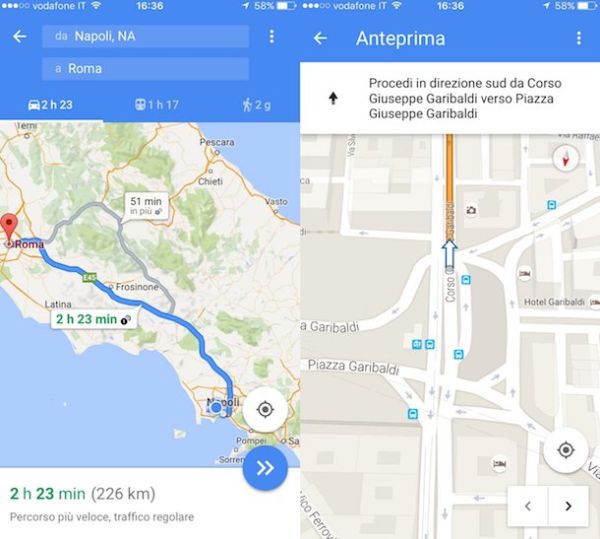Select the driving tab 2 h 23

coord(49,104)
